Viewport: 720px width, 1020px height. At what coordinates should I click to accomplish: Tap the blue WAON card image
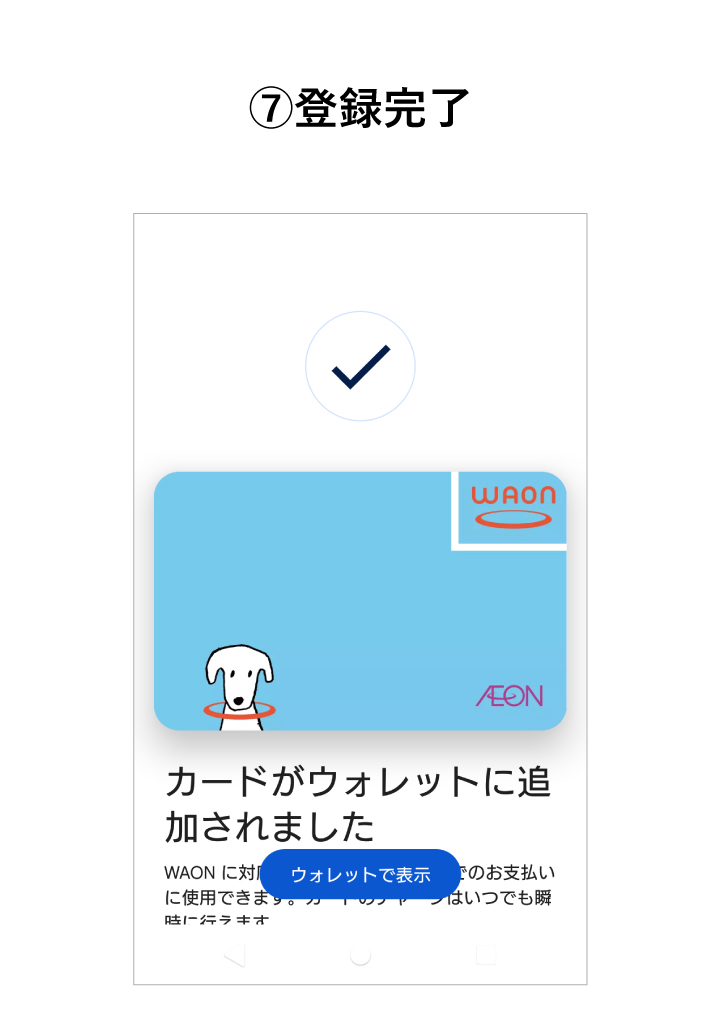(x=360, y=600)
